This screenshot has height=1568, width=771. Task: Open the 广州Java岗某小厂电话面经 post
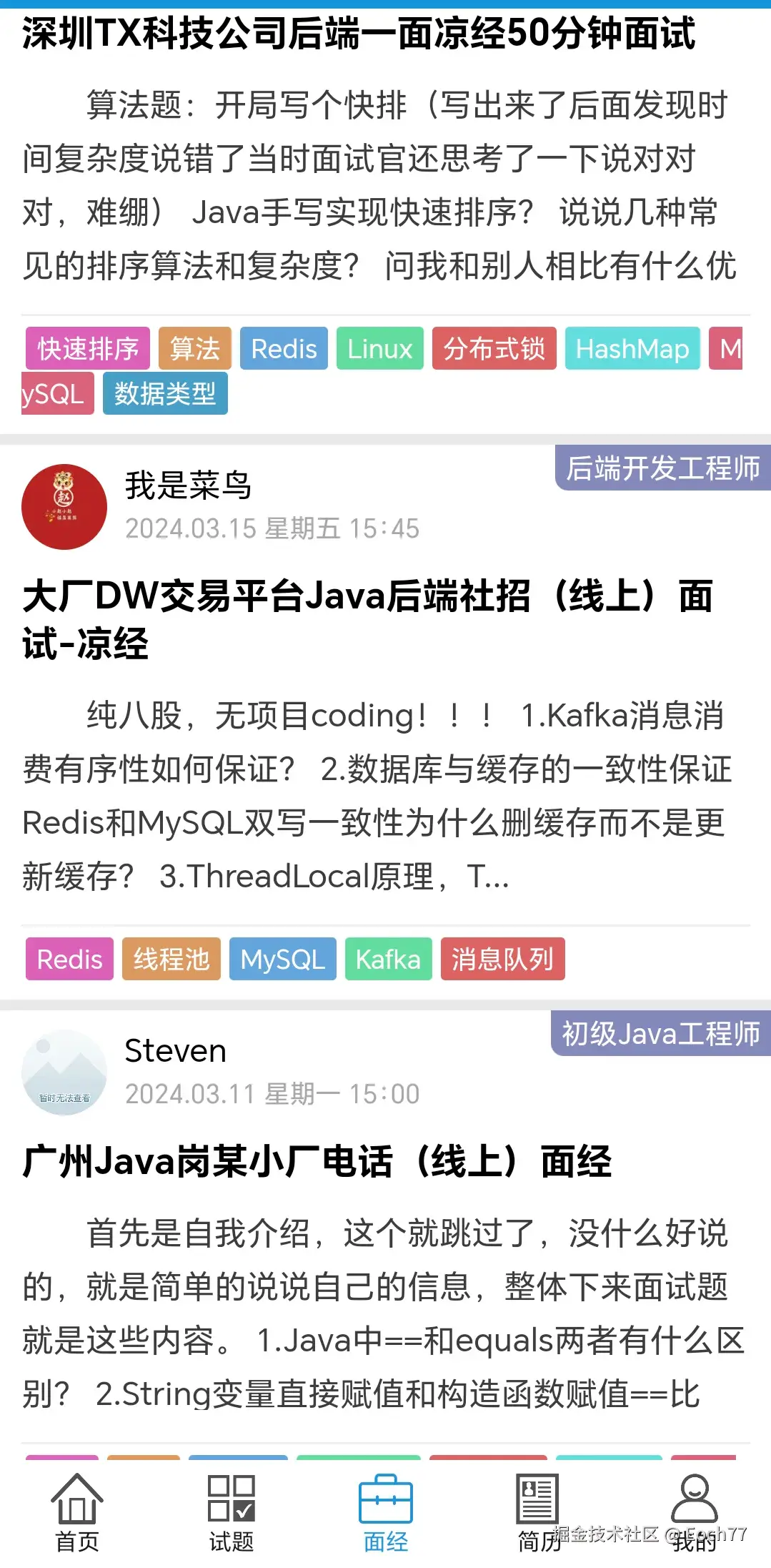pos(317,1160)
